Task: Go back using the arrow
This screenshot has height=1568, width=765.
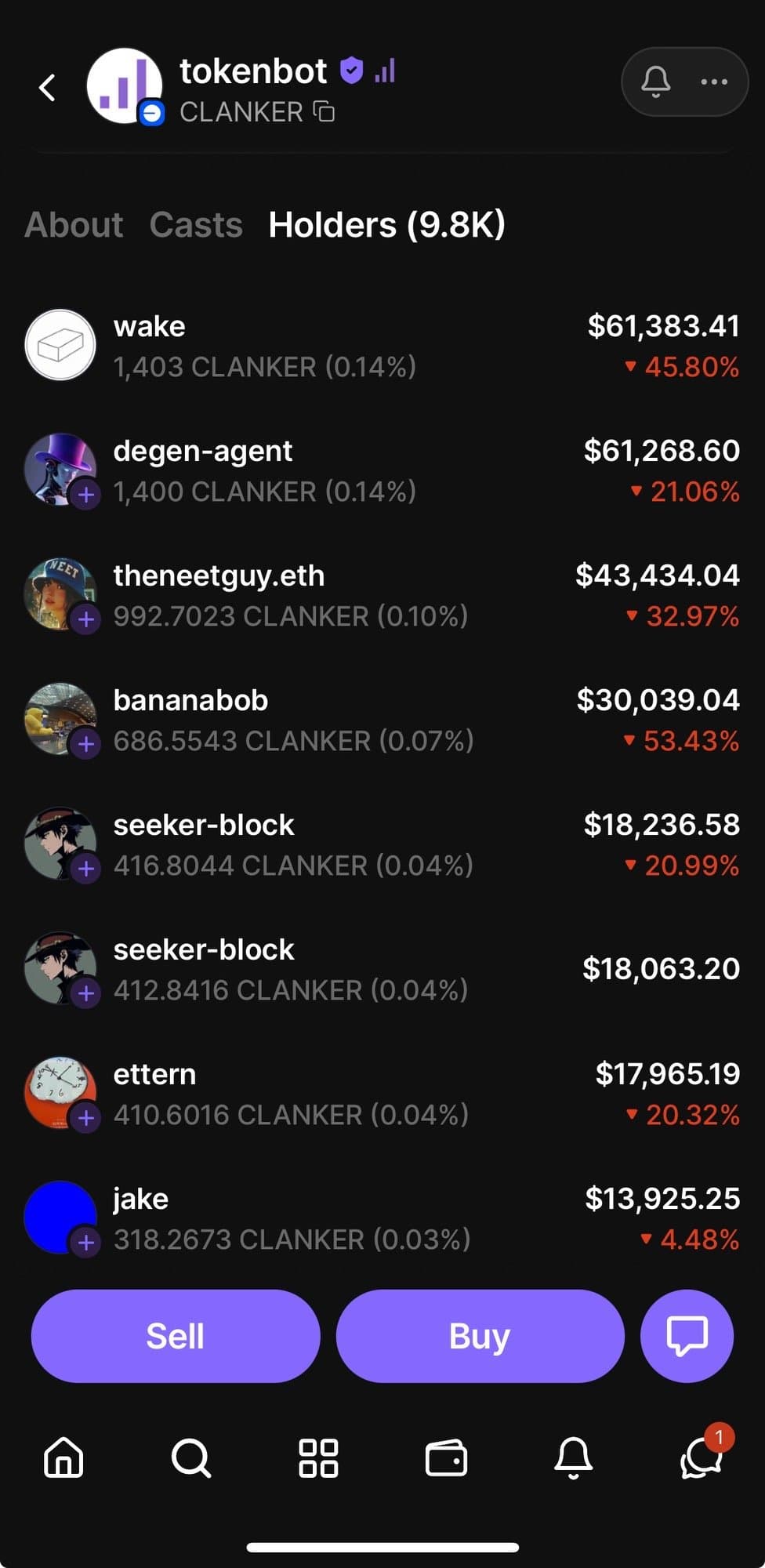Action: (x=48, y=87)
